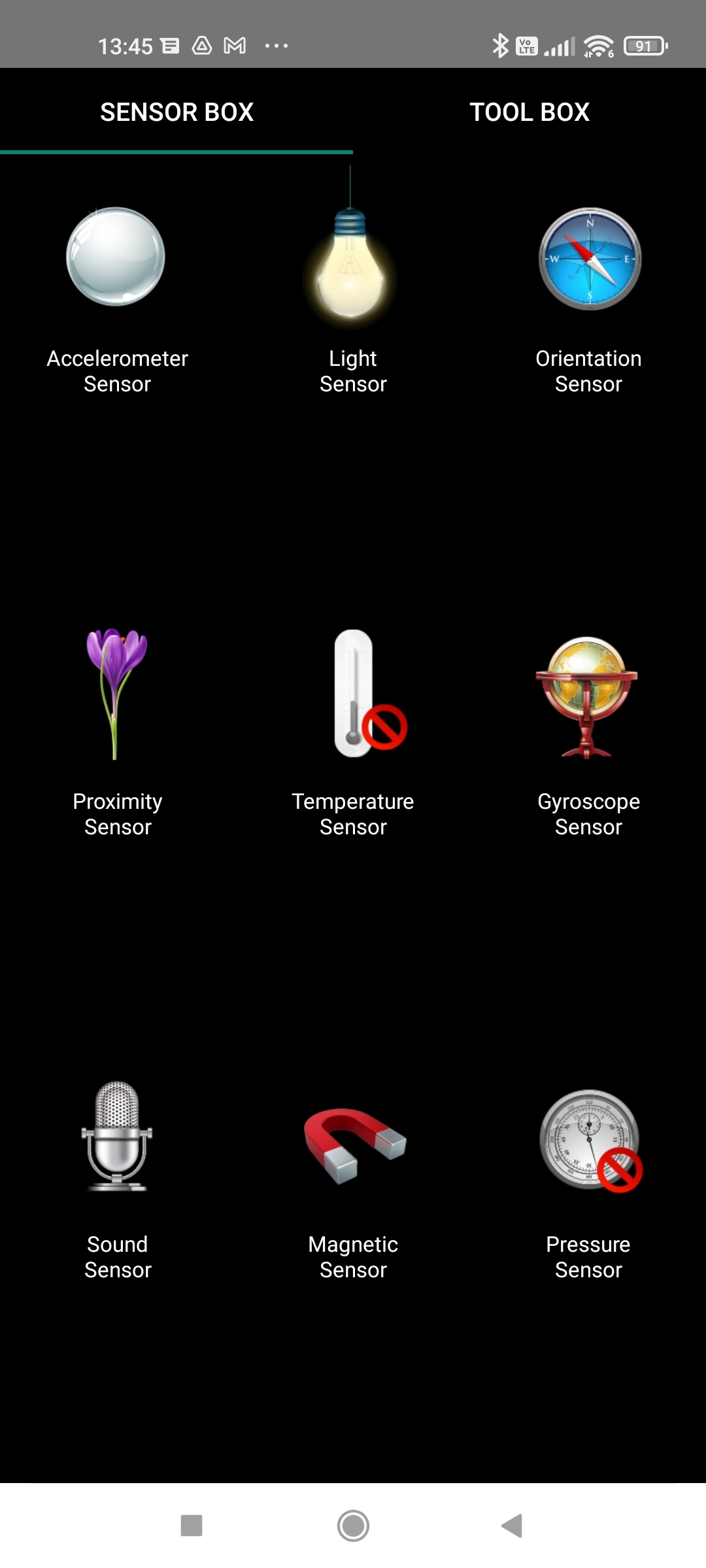Open the Gyroscope Sensor globe

point(587,697)
